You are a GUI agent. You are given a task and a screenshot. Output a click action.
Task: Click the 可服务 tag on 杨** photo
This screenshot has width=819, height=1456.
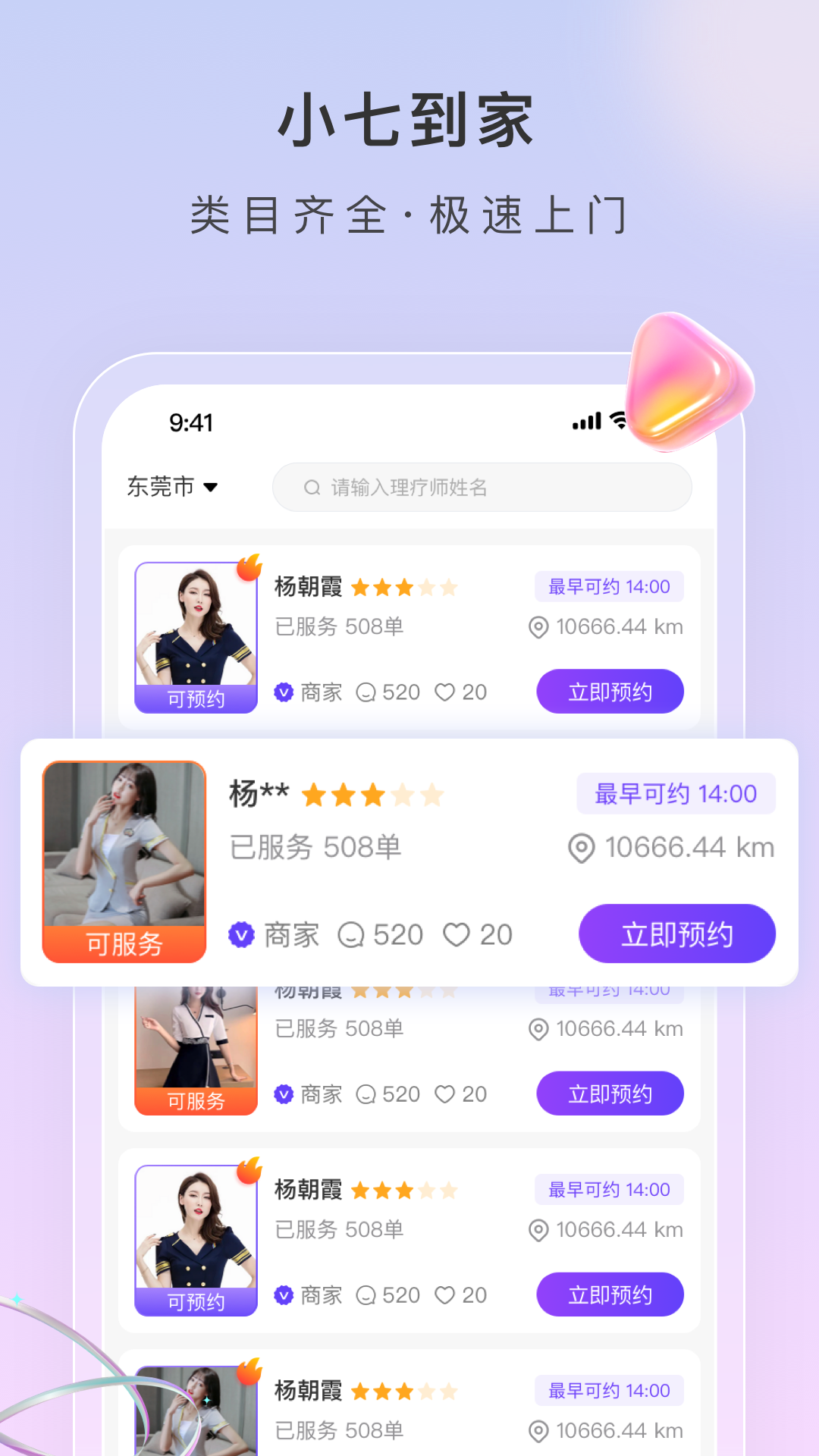coord(124,943)
